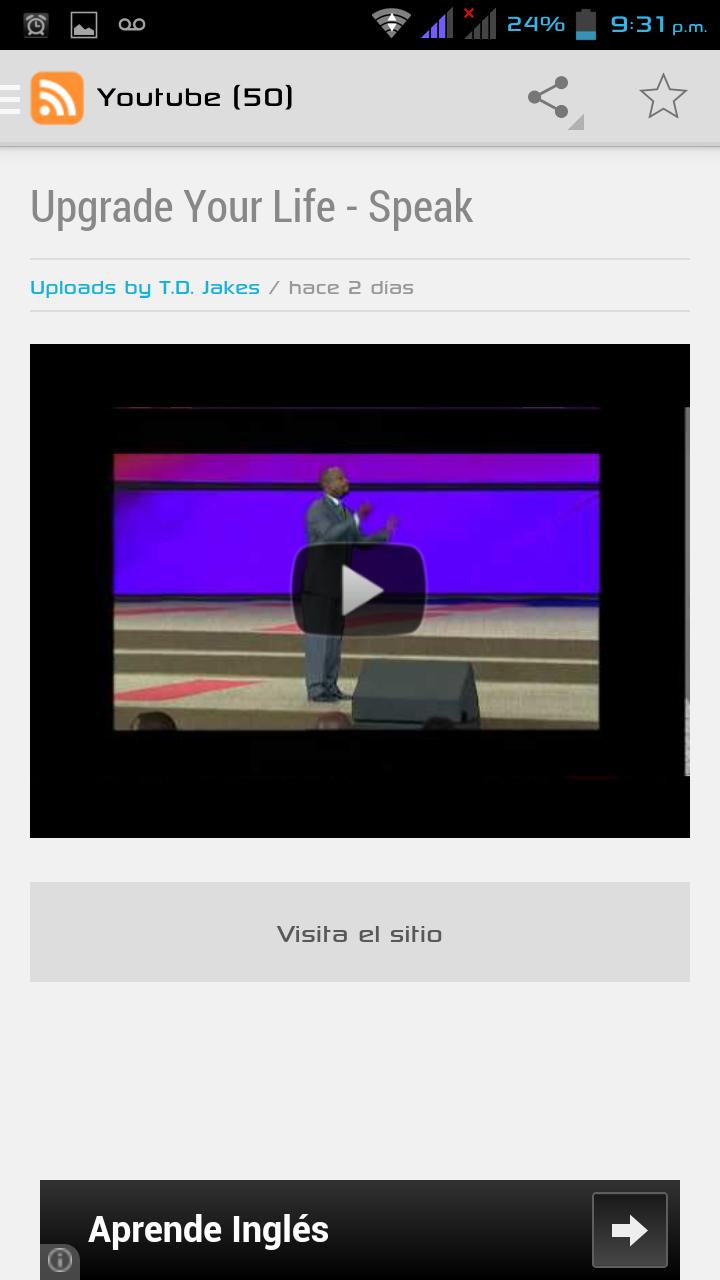Viewport: 720px width, 1280px height.
Task: Share this Youtube feed item
Action: pos(549,98)
